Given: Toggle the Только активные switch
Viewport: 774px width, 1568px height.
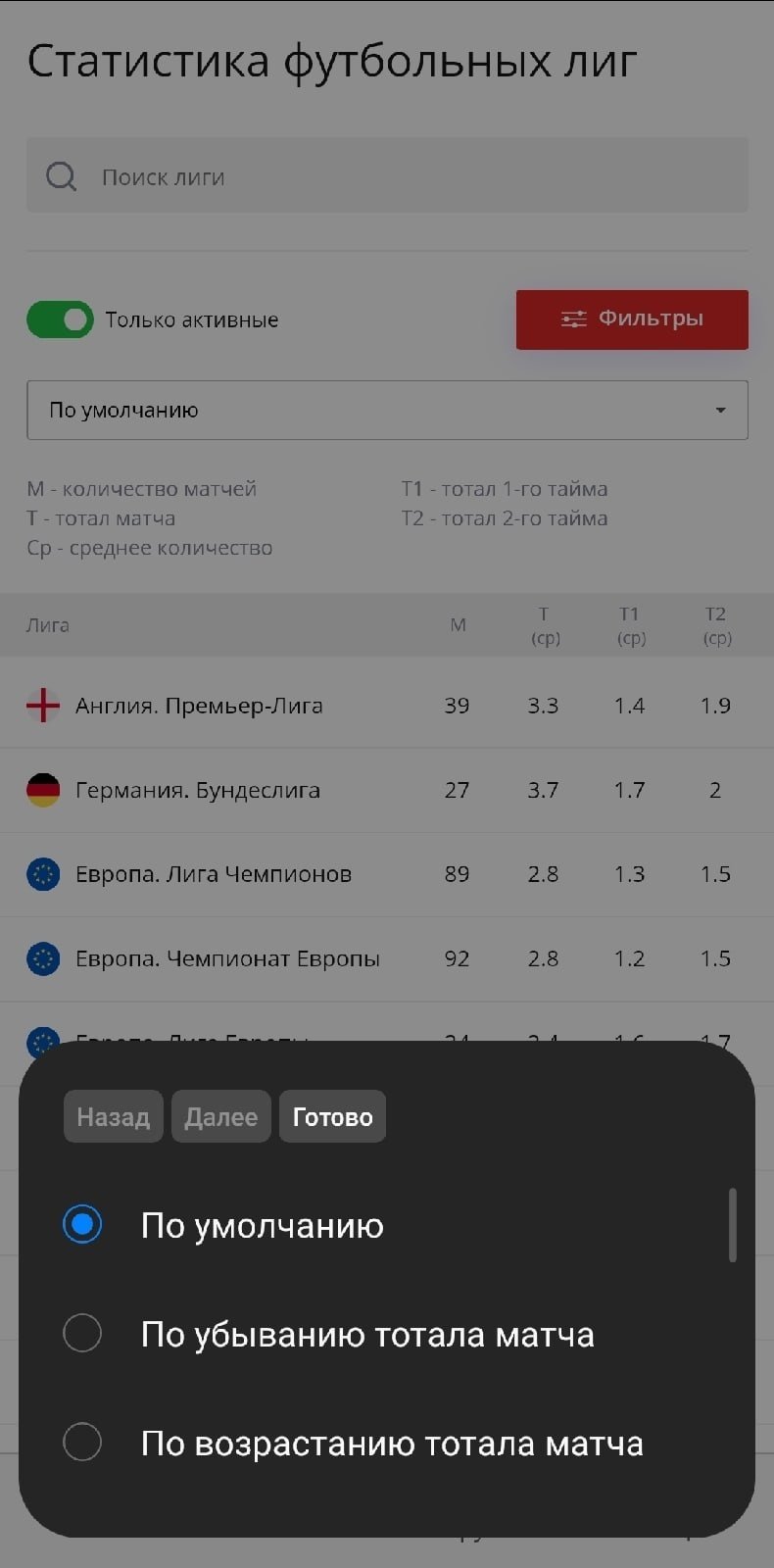Looking at the screenshot, I should tap(61, 319).
